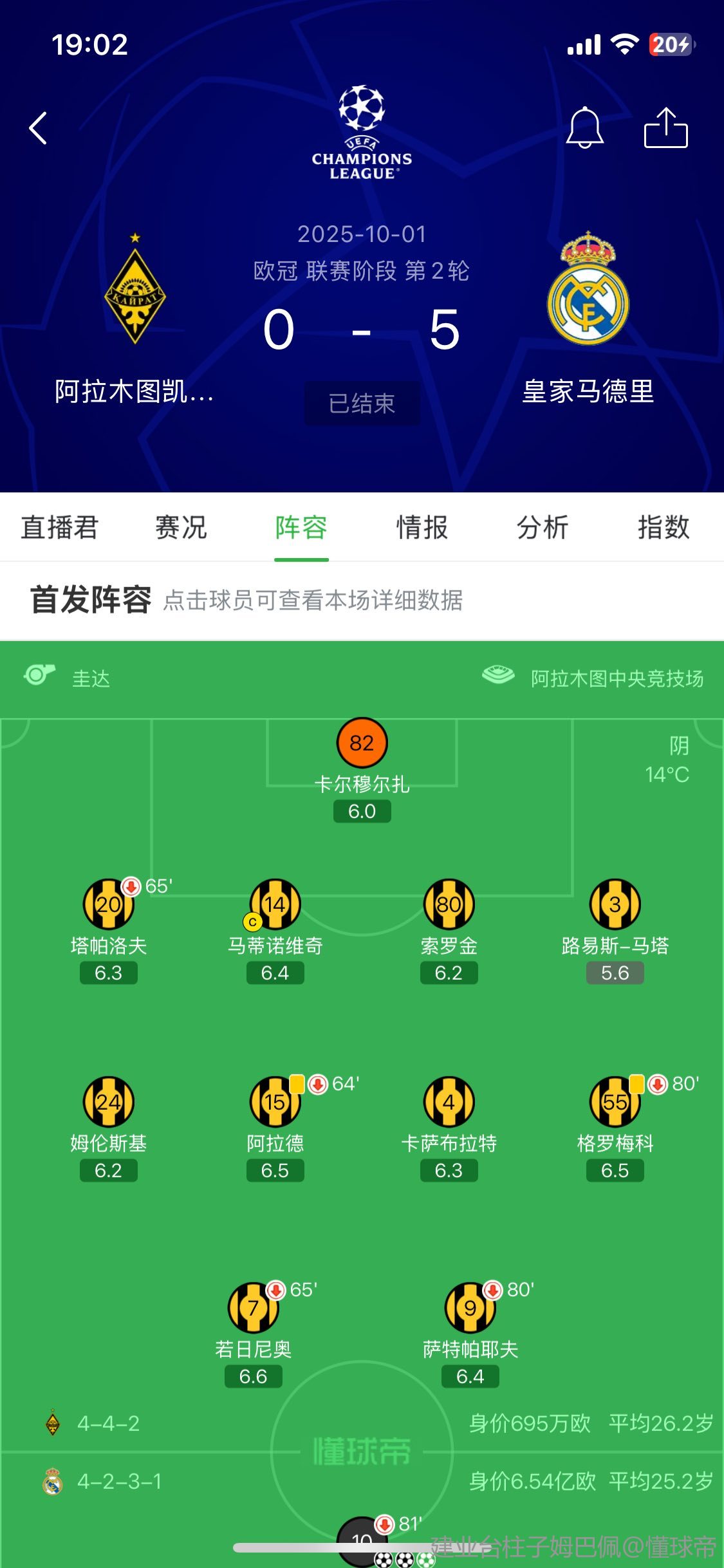Screen dimensions: 724x1568
Task: Open the match notification bell
Action: tap(584, 127)
